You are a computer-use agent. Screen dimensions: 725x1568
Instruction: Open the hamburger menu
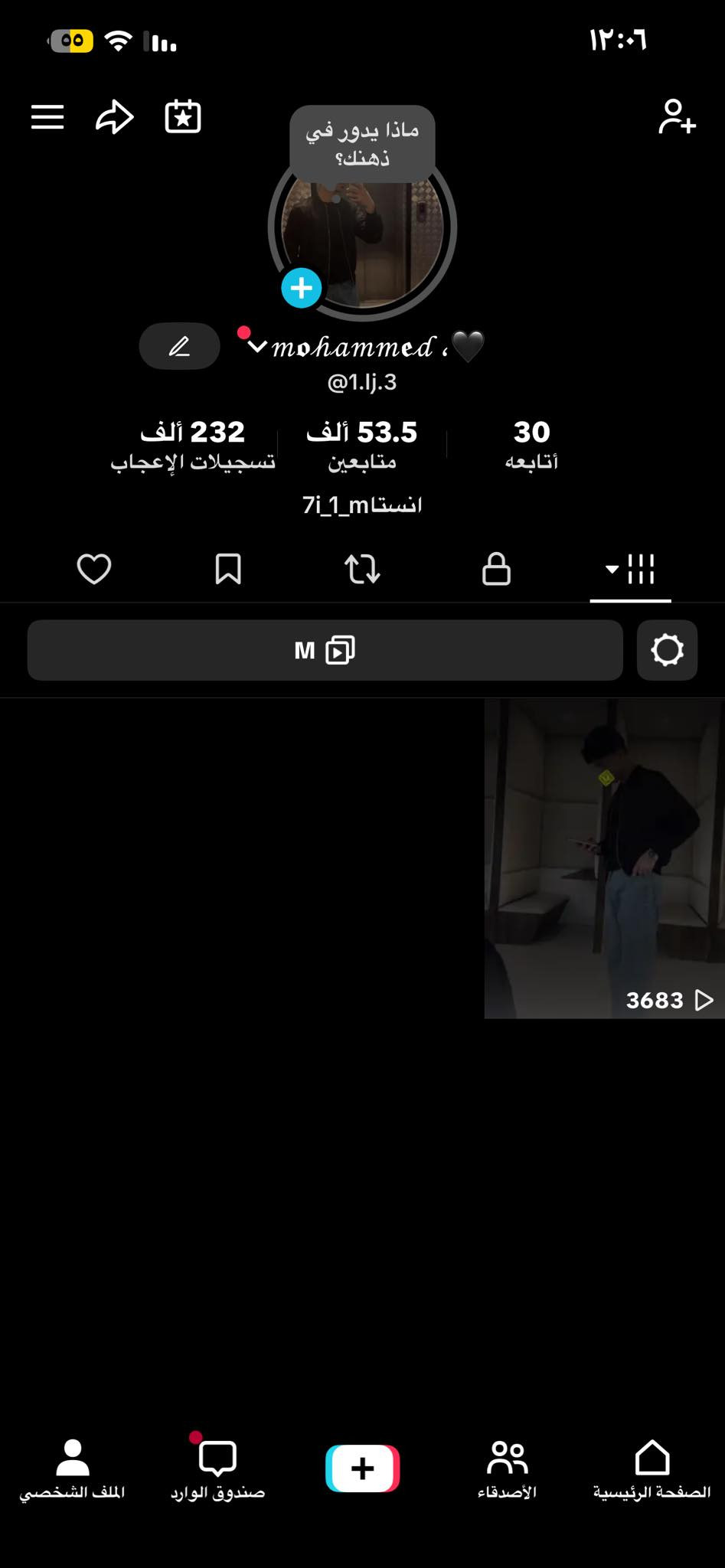point(47,117)
